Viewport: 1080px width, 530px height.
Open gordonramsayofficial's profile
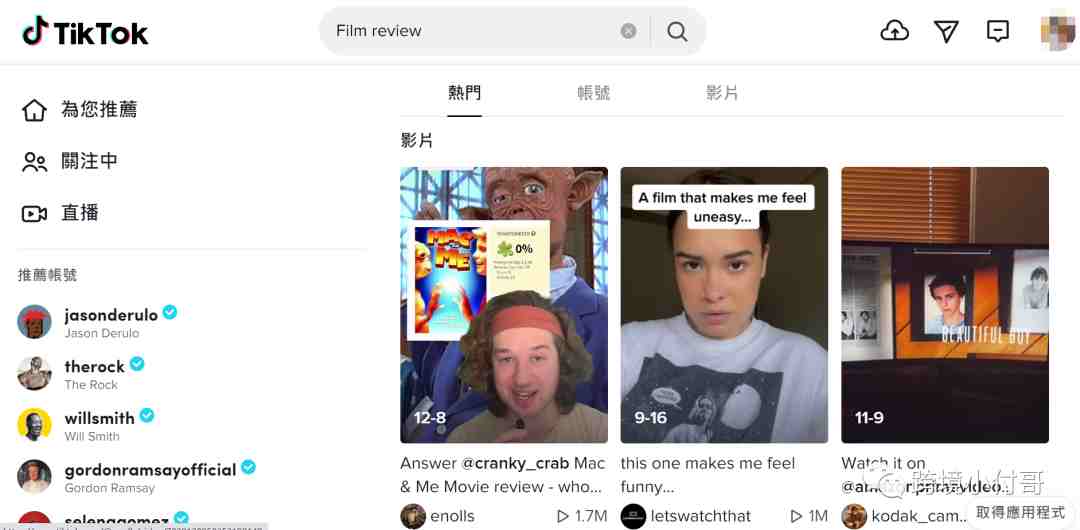coord(150,470)
